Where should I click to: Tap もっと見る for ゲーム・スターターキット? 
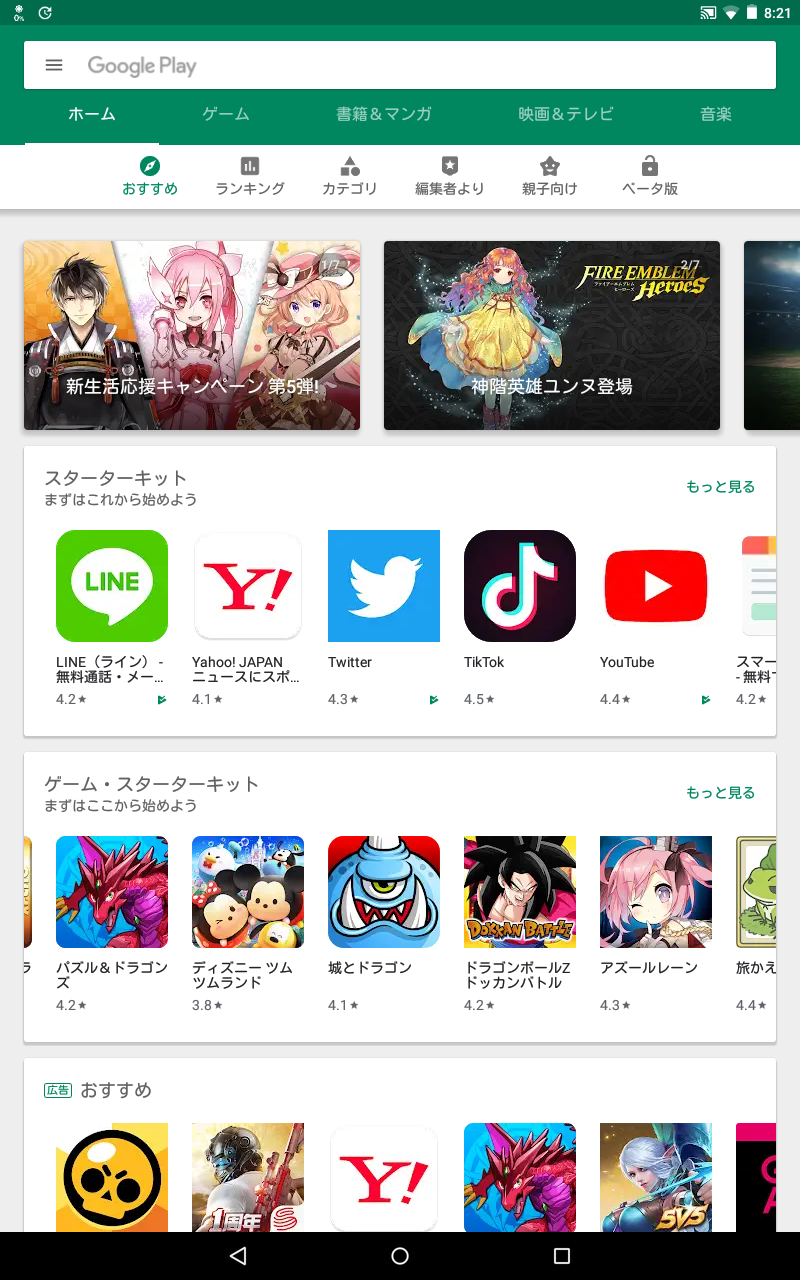pos(720,793)
